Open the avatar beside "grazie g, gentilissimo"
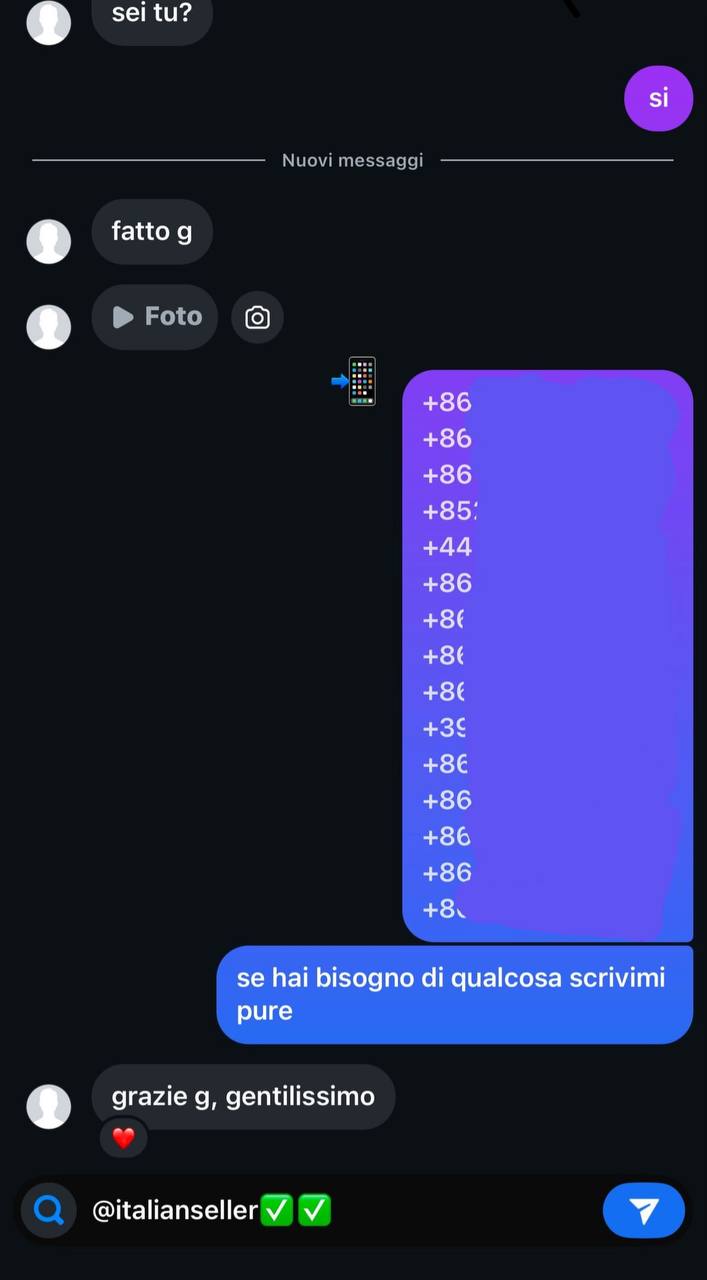 point(48,1106)
